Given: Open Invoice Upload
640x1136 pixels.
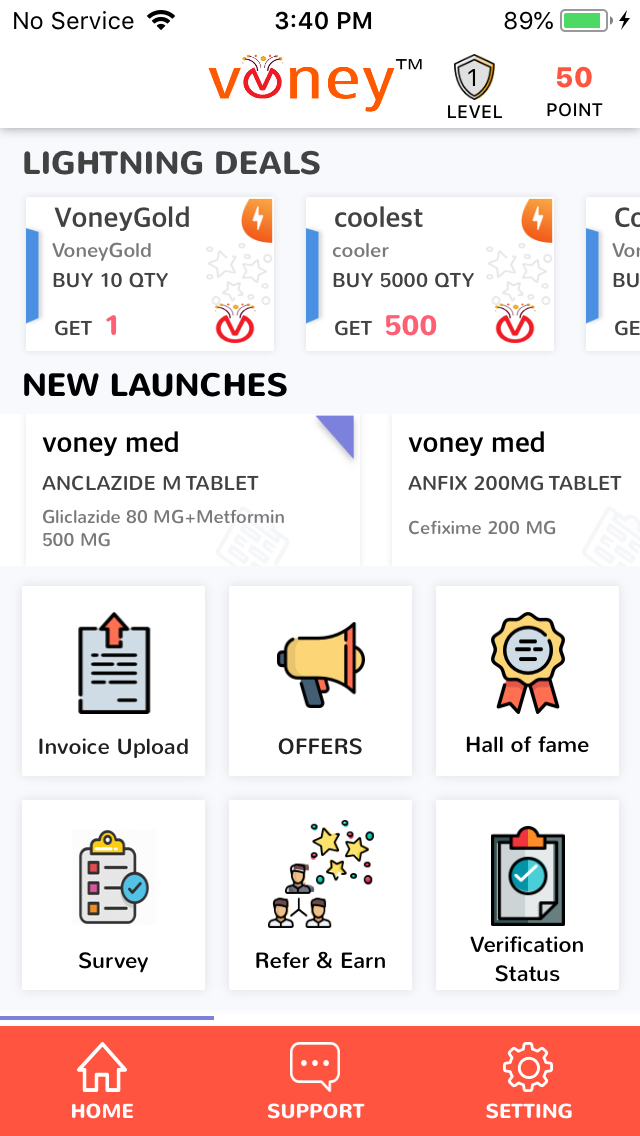Looking at the screenshot, I should tap(114, 681).
